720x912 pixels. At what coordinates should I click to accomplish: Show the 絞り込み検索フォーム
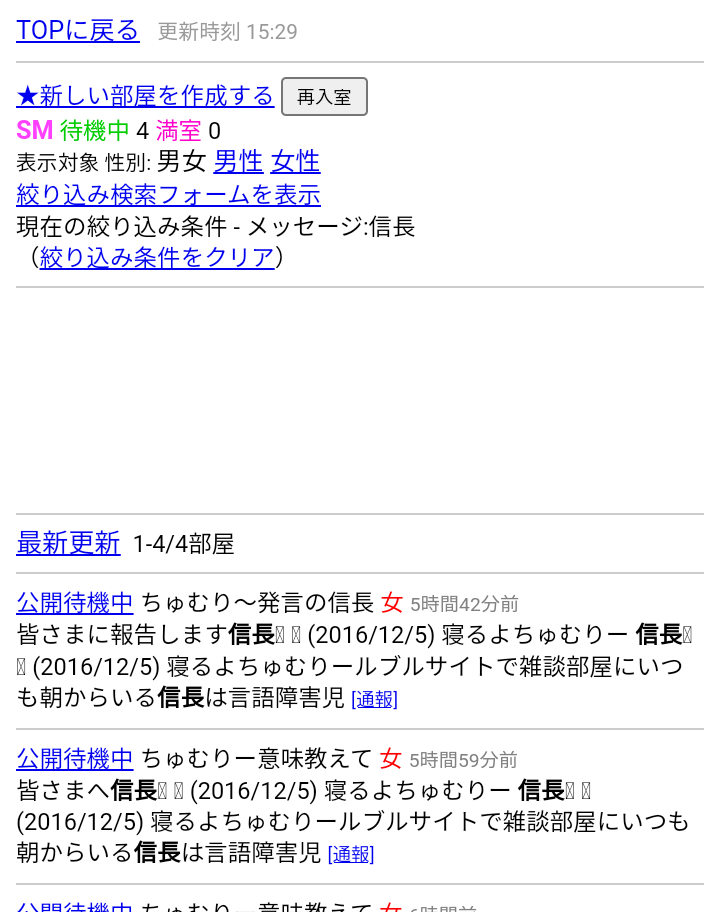[168, 194]
